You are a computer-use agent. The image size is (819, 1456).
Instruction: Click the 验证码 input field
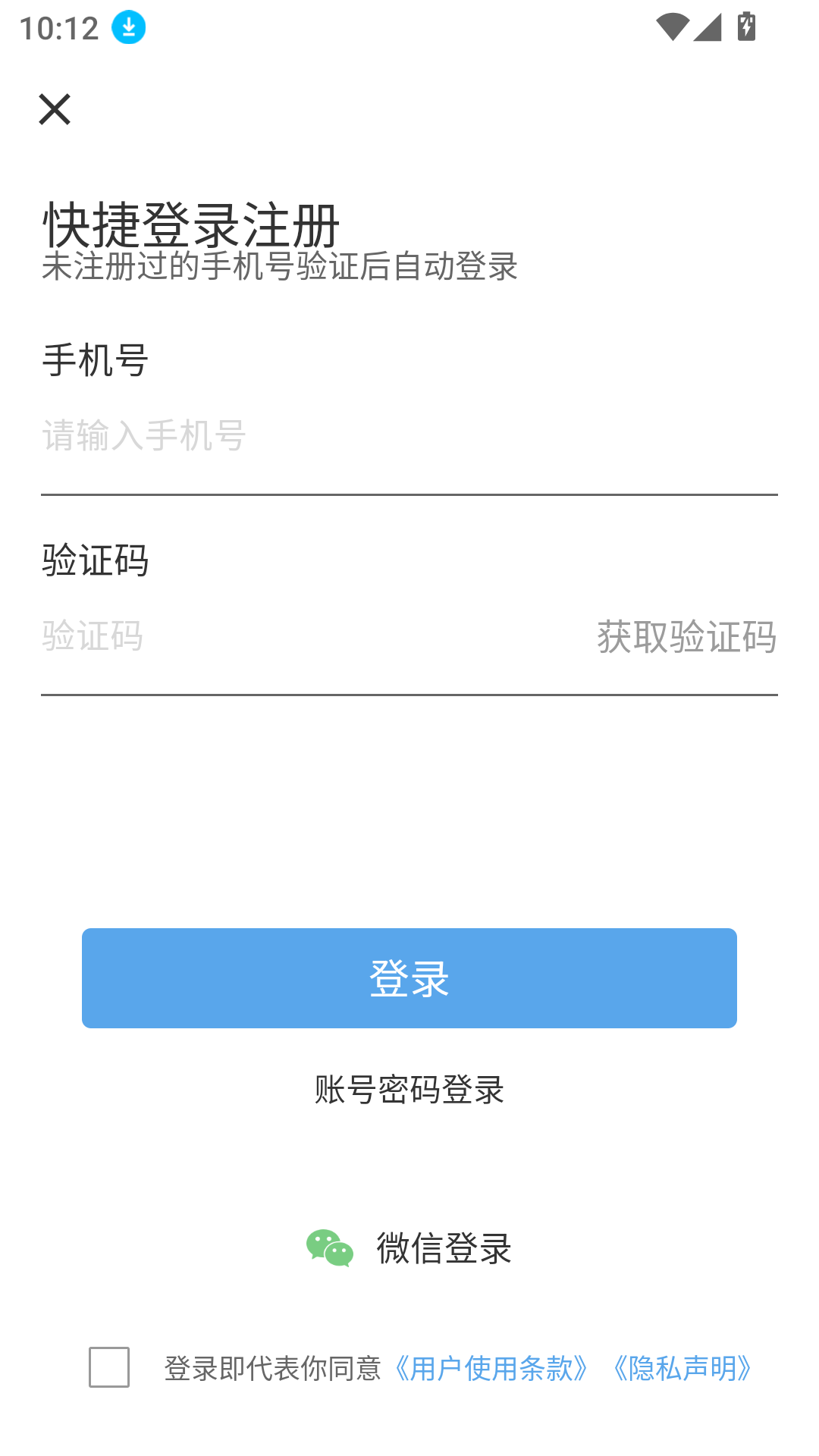pos(227,638)
